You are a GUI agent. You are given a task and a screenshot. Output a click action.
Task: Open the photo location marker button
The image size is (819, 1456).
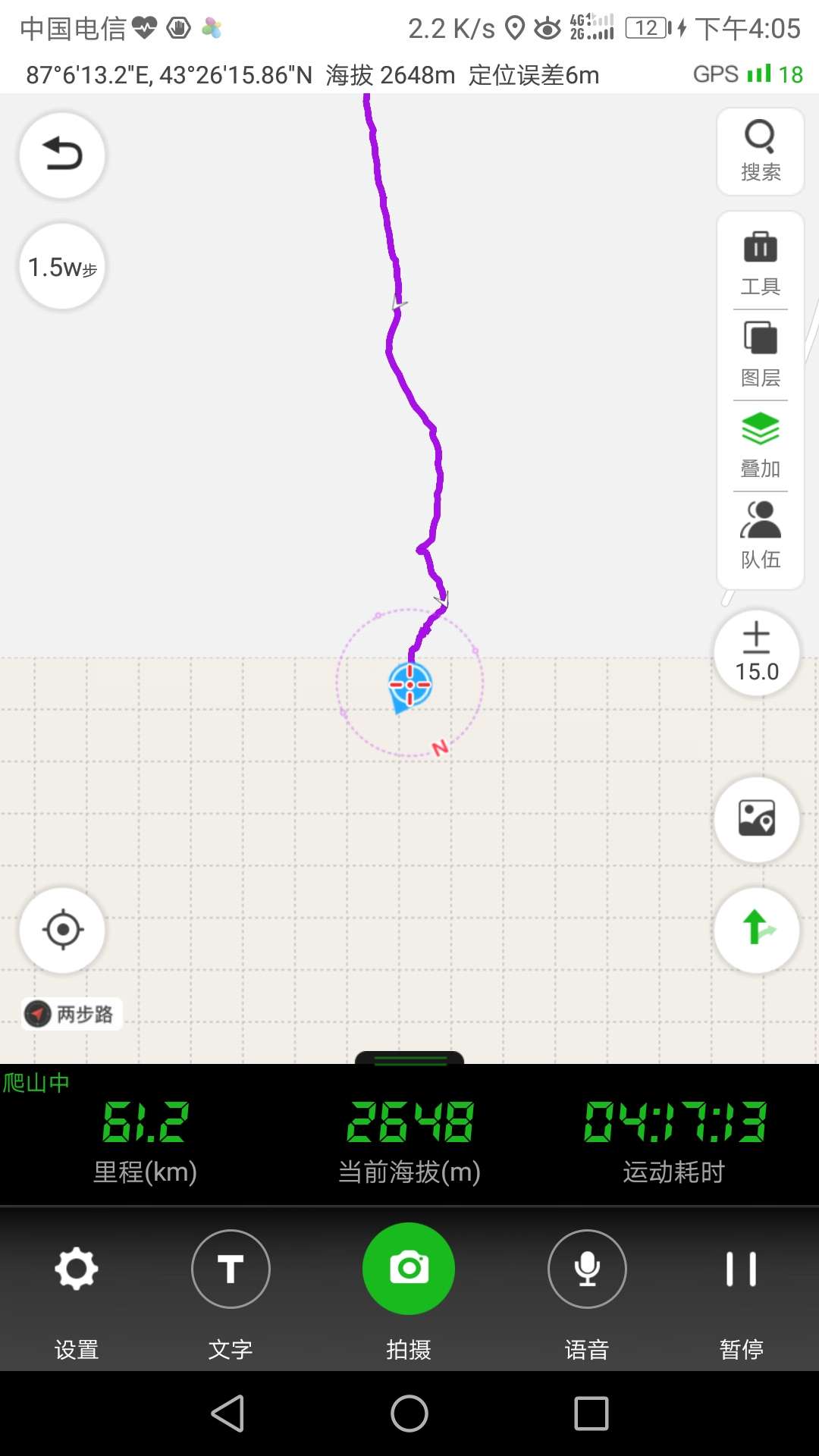[x=757, y=819]
